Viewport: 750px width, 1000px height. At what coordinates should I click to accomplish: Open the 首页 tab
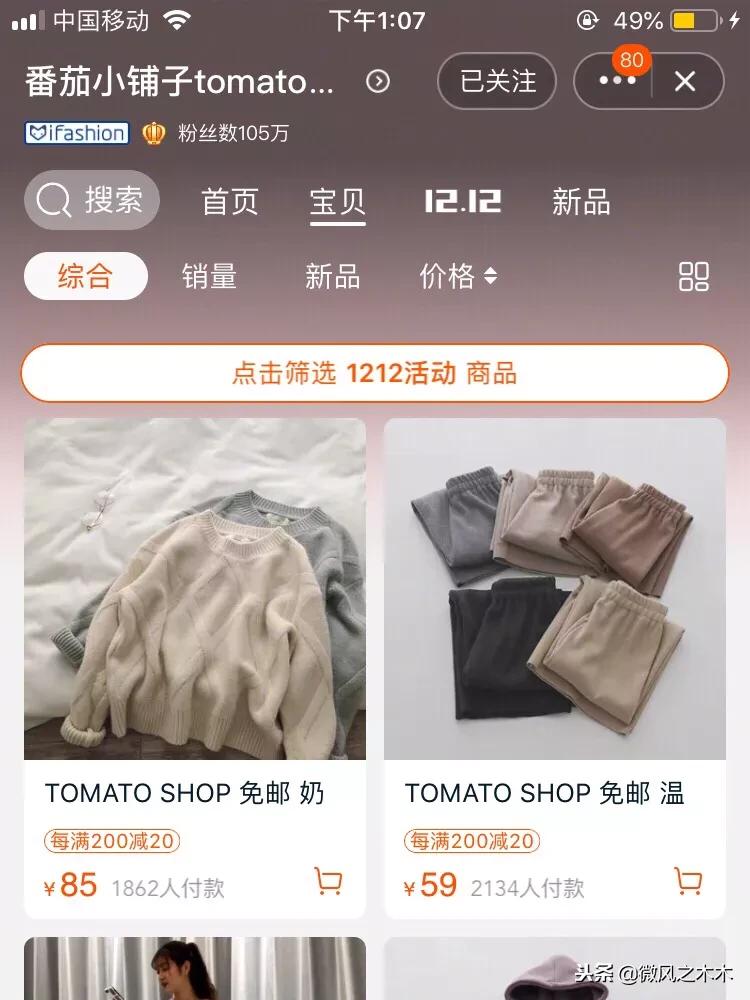pos(229,202)
